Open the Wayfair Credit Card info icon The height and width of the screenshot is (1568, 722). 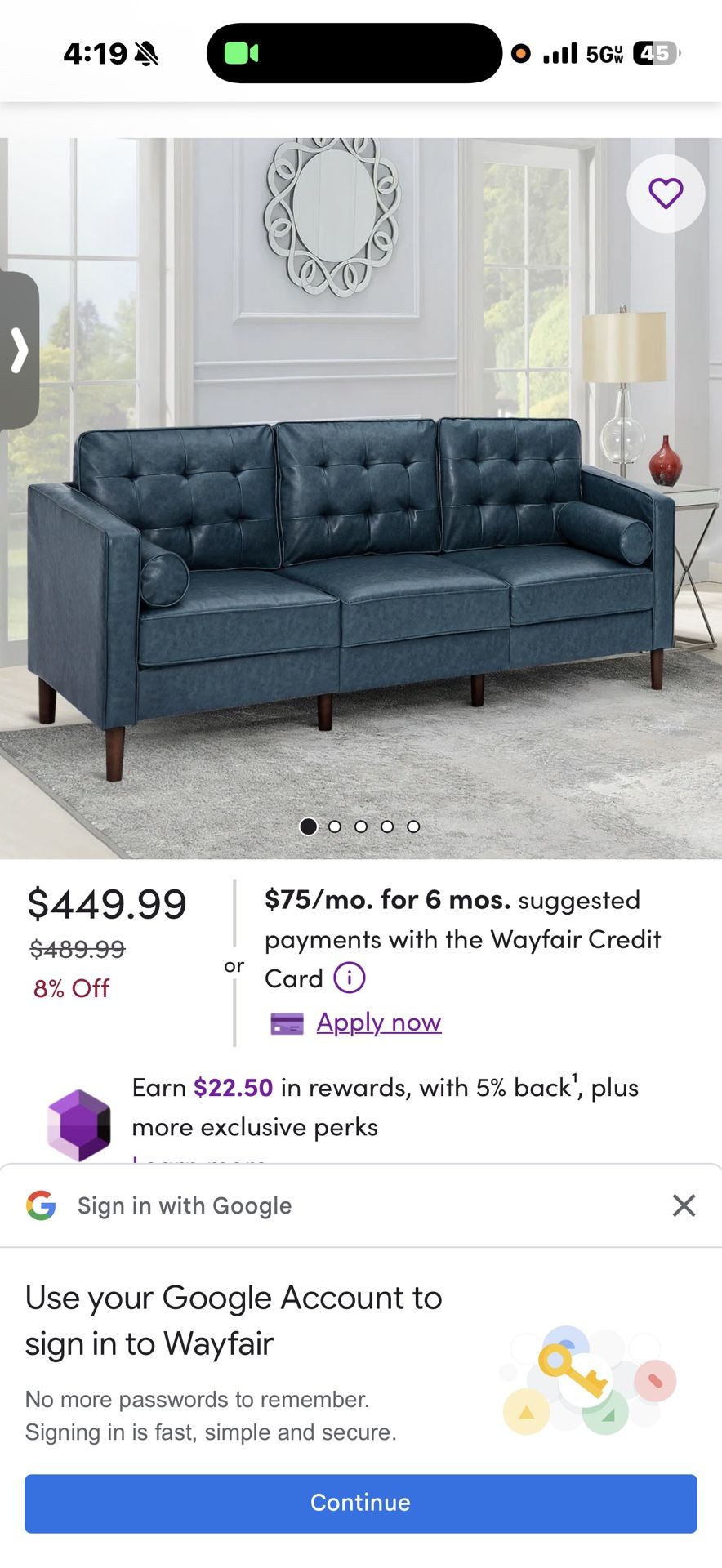(350, 978)
